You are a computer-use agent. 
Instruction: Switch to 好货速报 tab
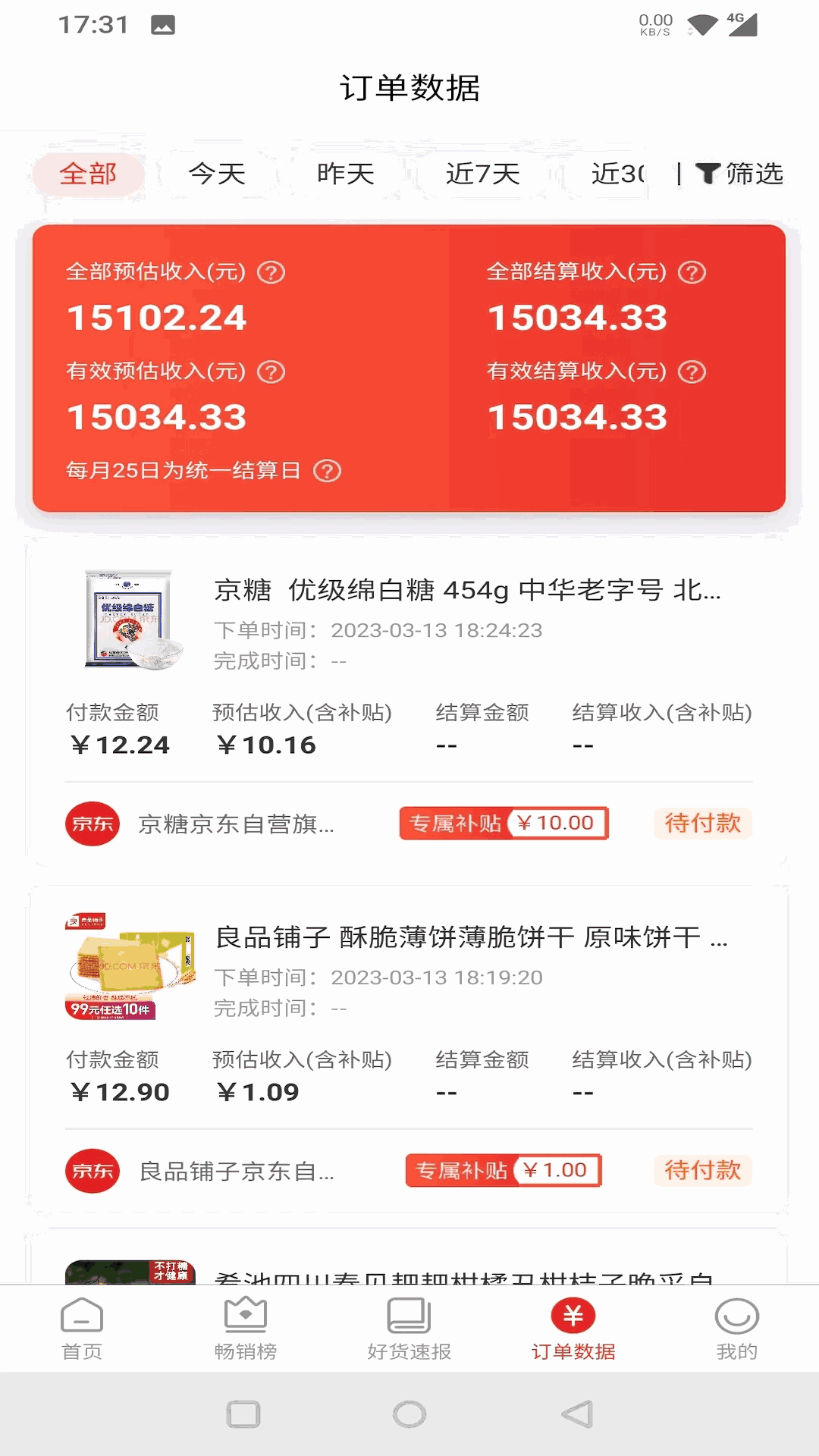pos(409,1329)
